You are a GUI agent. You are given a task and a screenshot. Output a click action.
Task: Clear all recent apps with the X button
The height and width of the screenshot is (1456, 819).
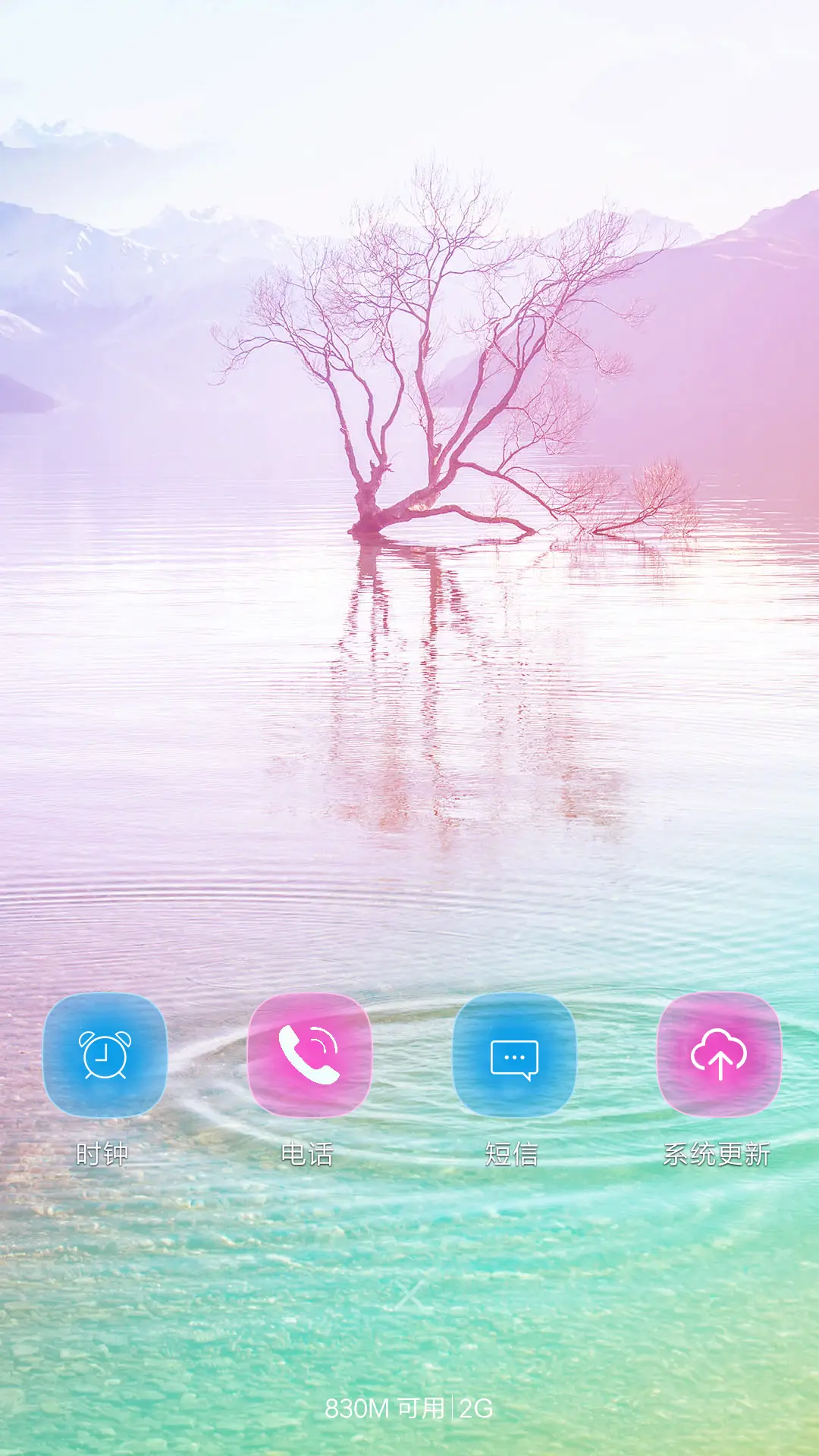tap(409, 1295)
